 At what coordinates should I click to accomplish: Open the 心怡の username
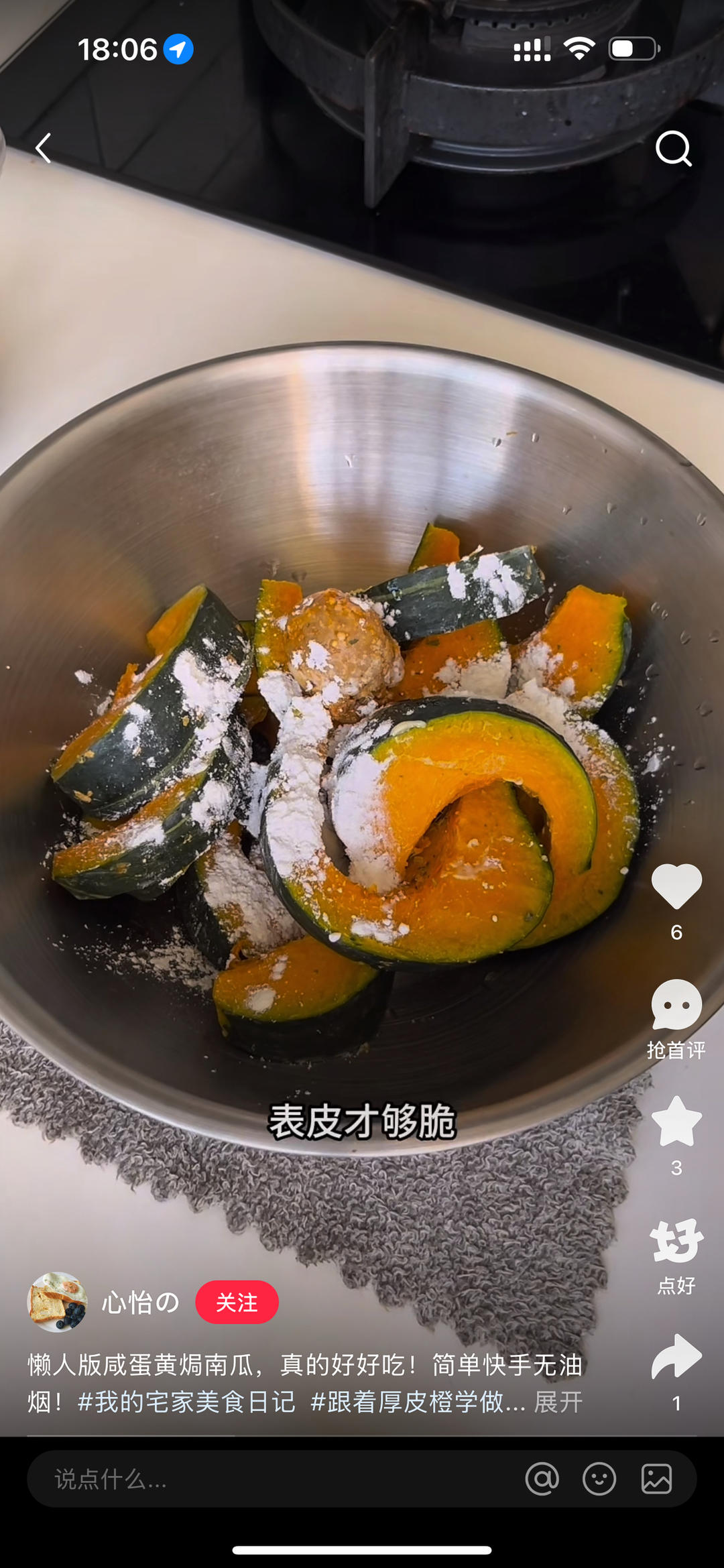(141, 1303)
